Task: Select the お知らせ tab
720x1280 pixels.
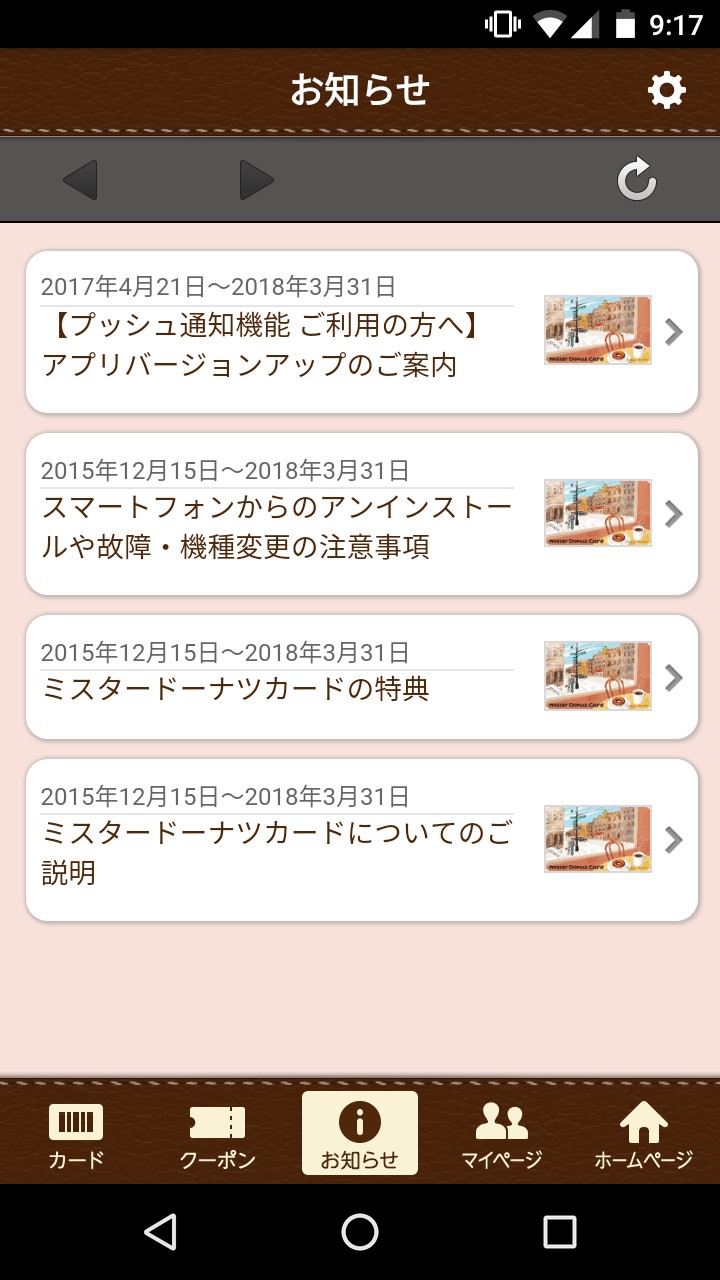Action: [x=360, y=1134]
